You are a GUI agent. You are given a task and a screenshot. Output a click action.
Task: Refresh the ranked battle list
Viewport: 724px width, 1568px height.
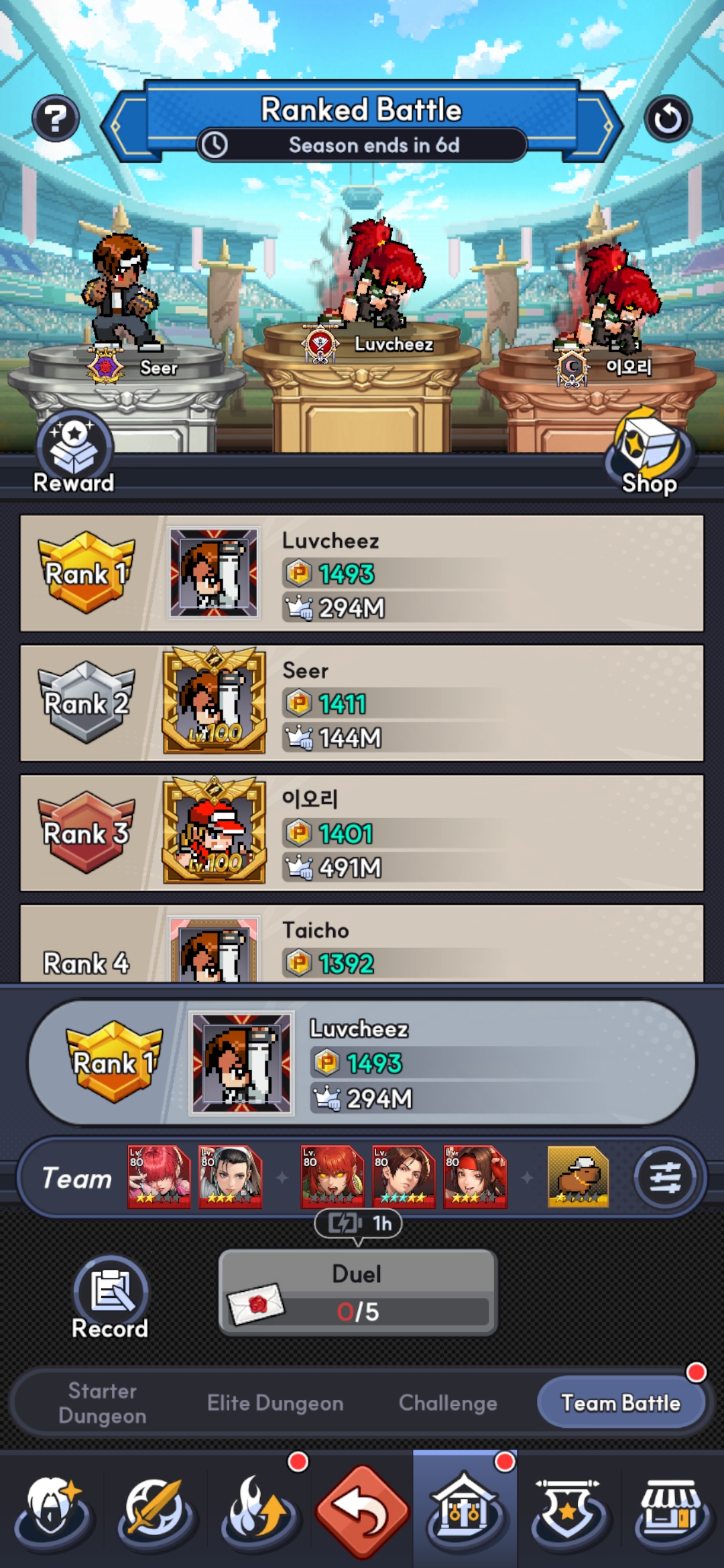(668, 119)
